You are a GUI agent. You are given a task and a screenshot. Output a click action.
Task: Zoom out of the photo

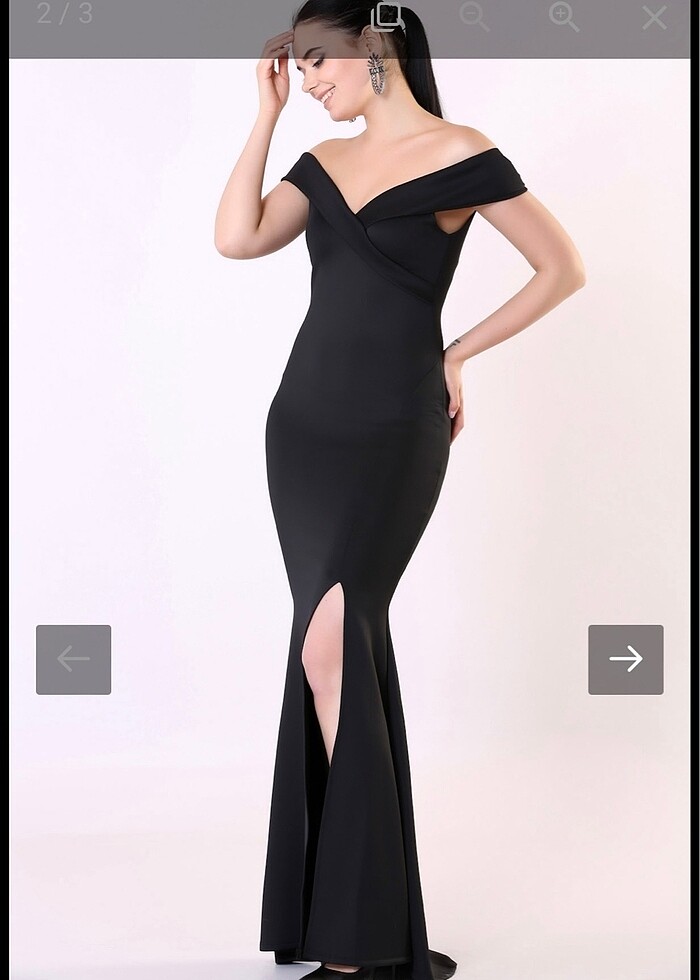point(474,16)
